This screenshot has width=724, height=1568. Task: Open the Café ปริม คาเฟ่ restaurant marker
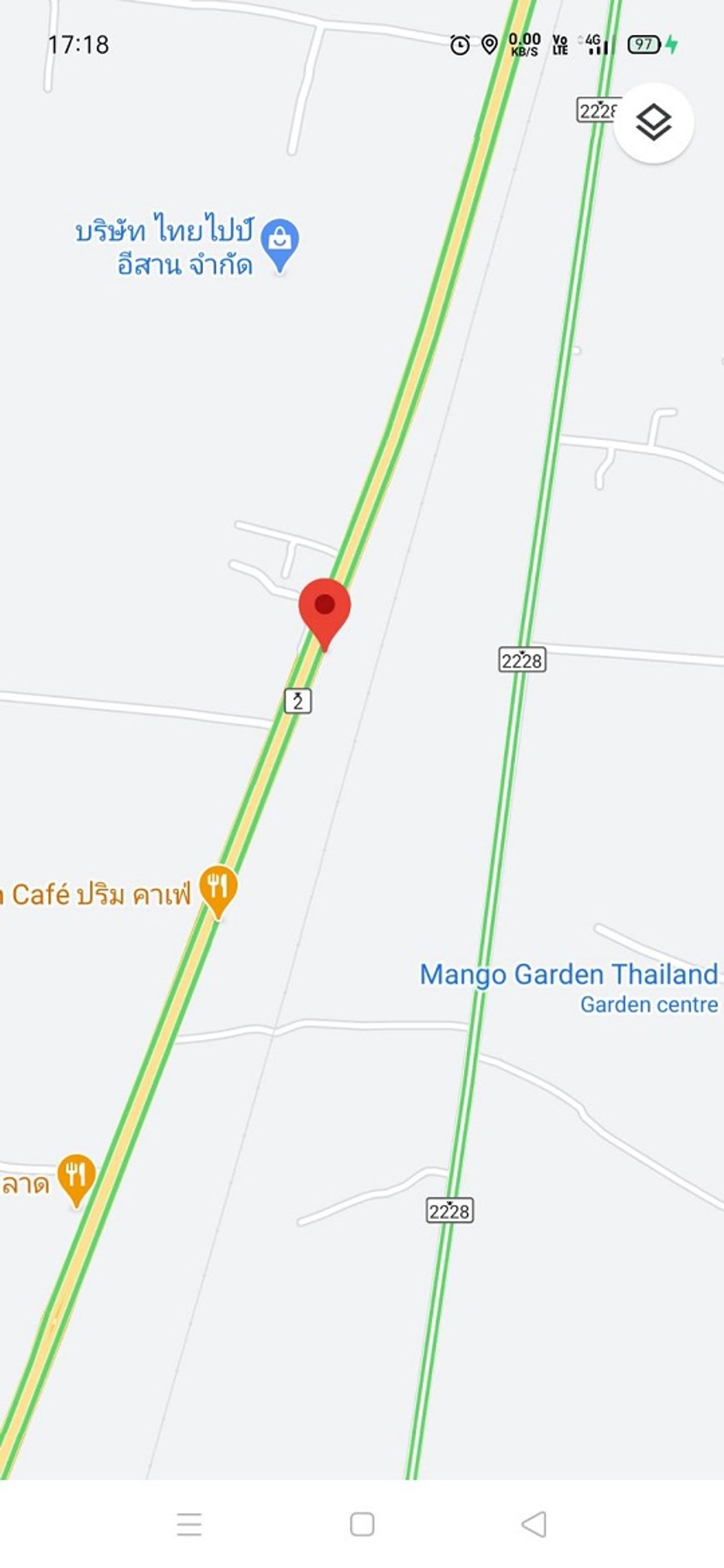coord(218,888)
